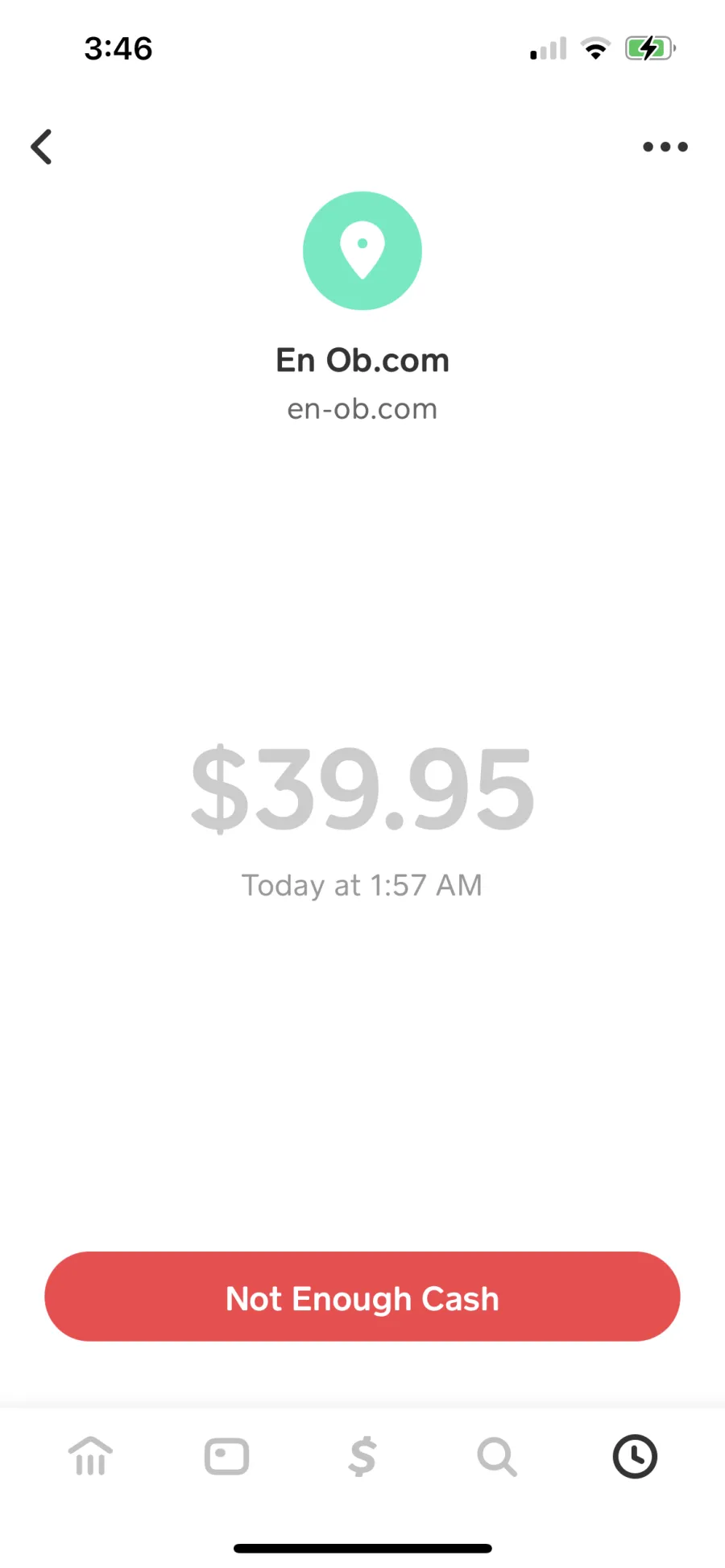Open the search tab
Screen dimensions: 725x1568
pos(497,1456)
